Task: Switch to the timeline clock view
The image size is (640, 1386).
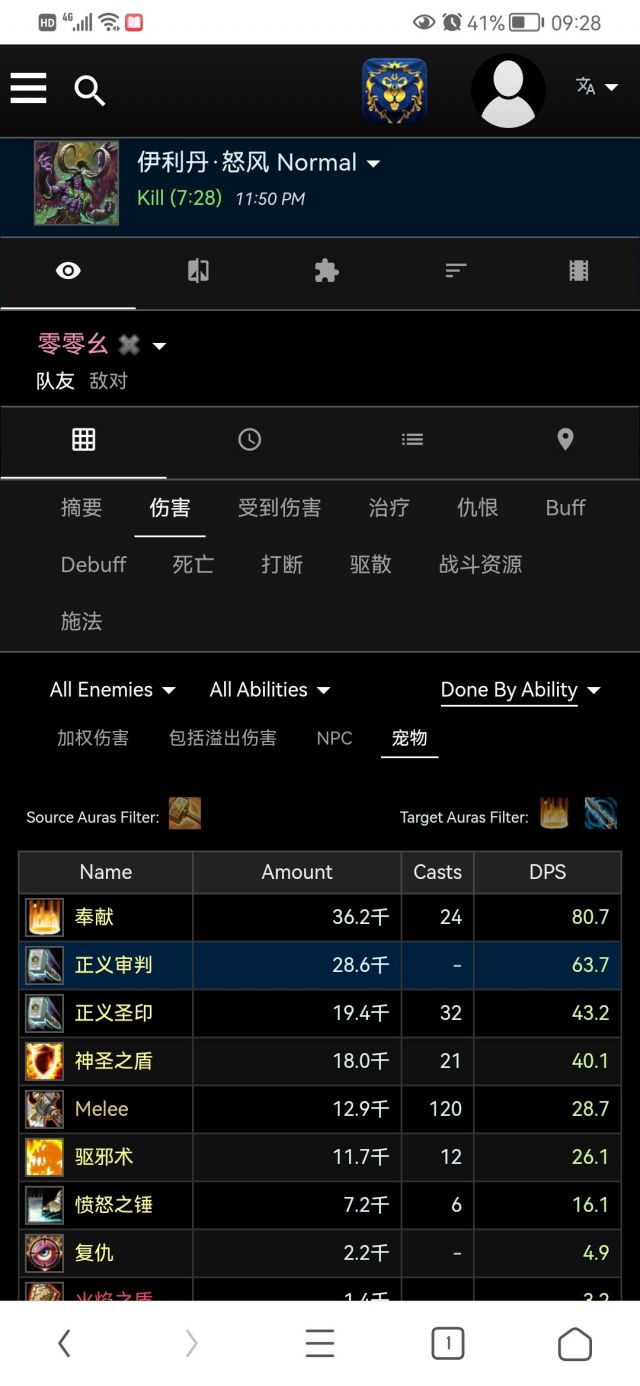Action: pos(249,440)
